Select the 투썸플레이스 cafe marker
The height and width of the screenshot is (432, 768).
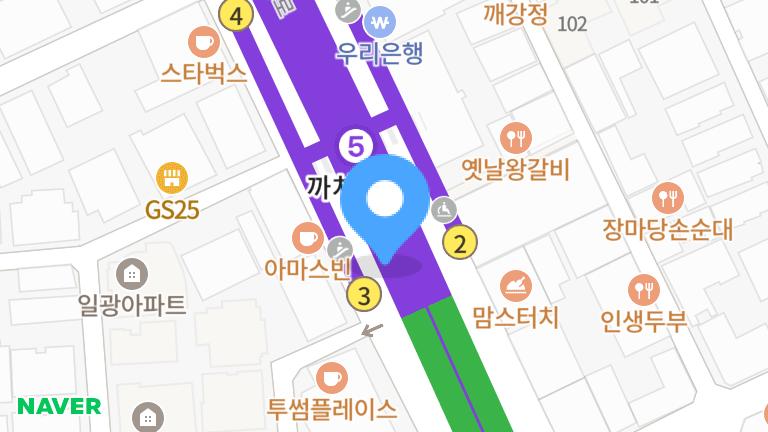pyautogui.click(x=331, y=378)
